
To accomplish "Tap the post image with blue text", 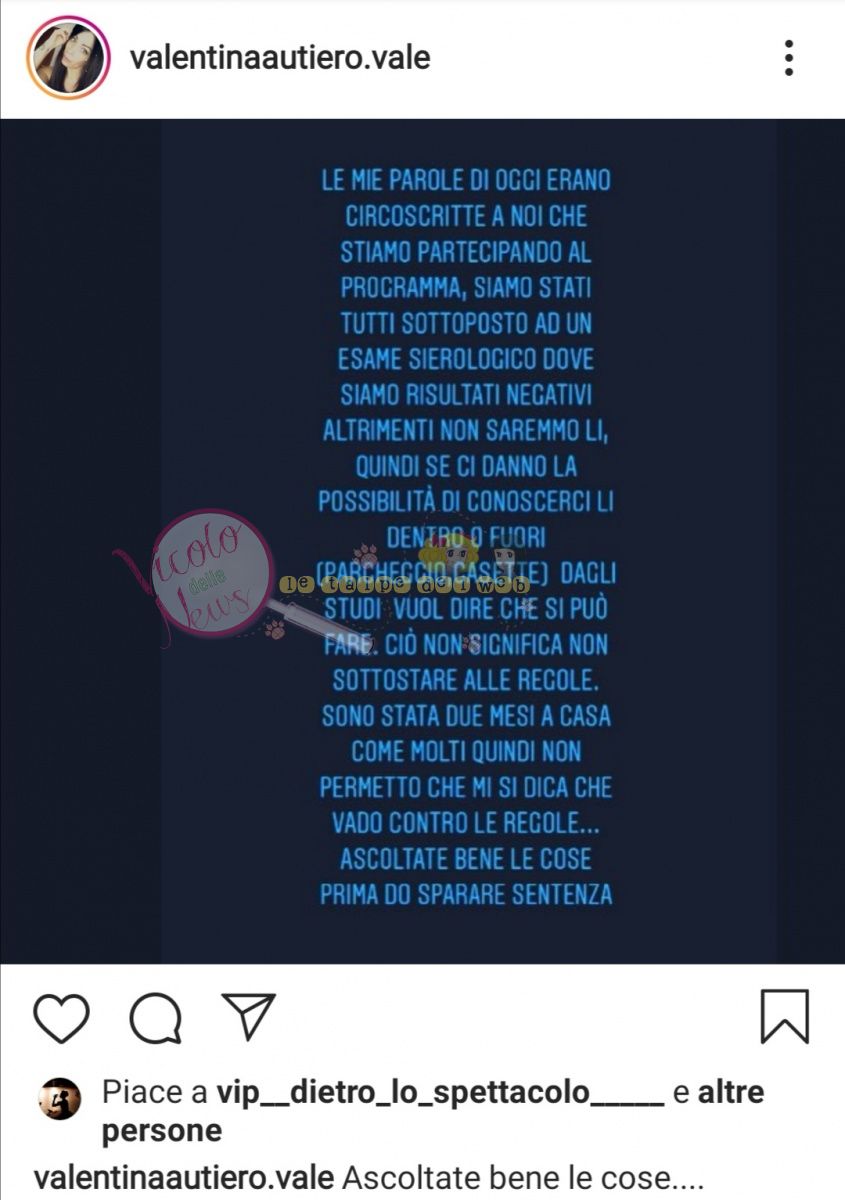I will (x=422, y=540).
